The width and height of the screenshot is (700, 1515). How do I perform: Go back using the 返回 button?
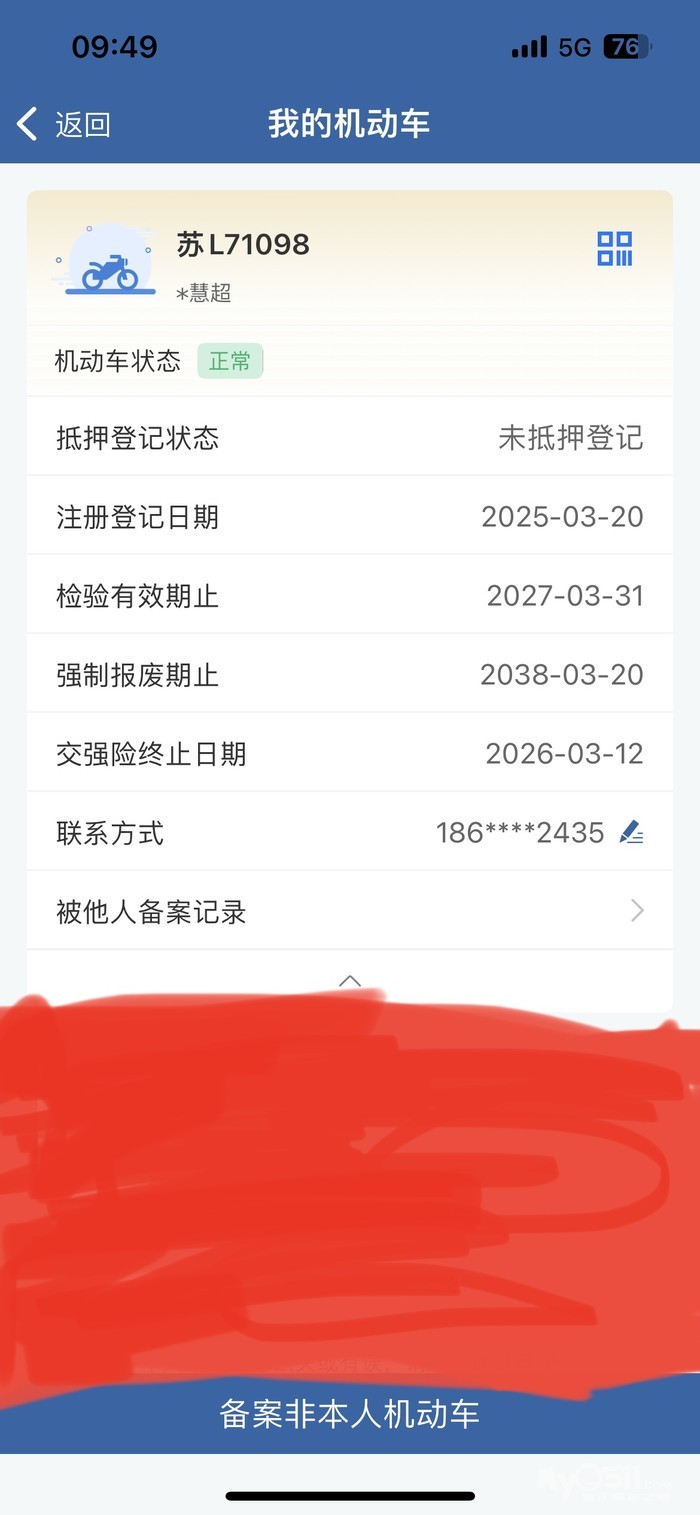click(64, 125)
